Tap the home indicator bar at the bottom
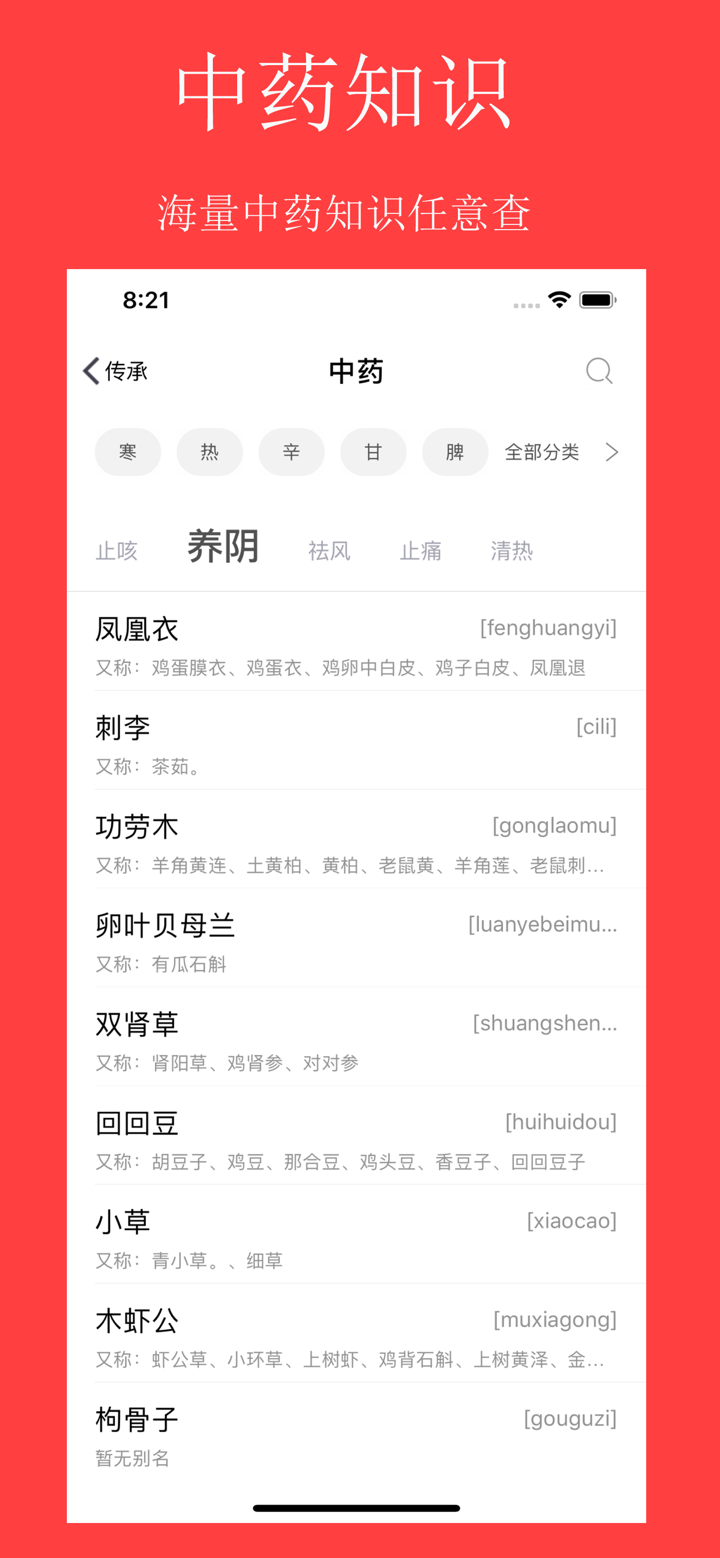 click(355, 1507)
